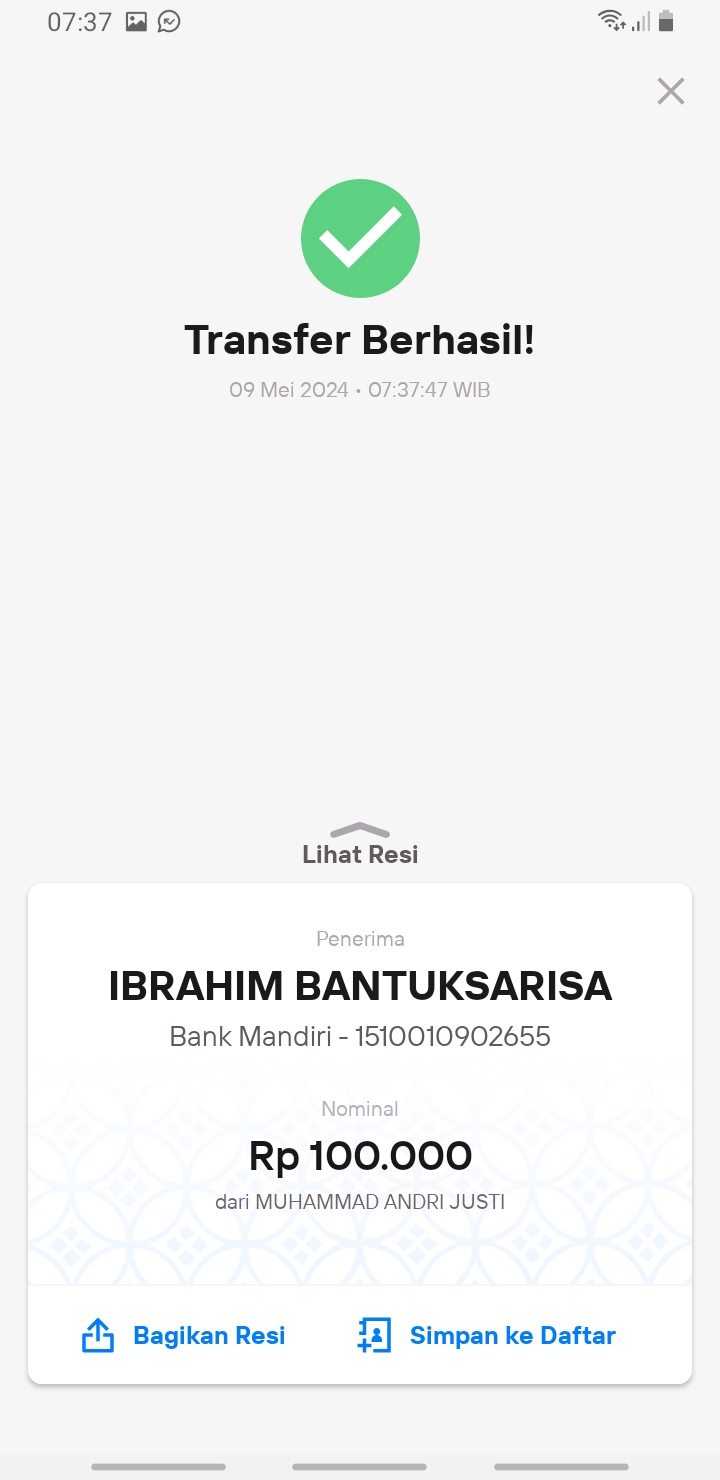Close the transfer success screen
The height and width of the screenshot is (1480, 720).
pyautogui.click(x=670, y=91)
